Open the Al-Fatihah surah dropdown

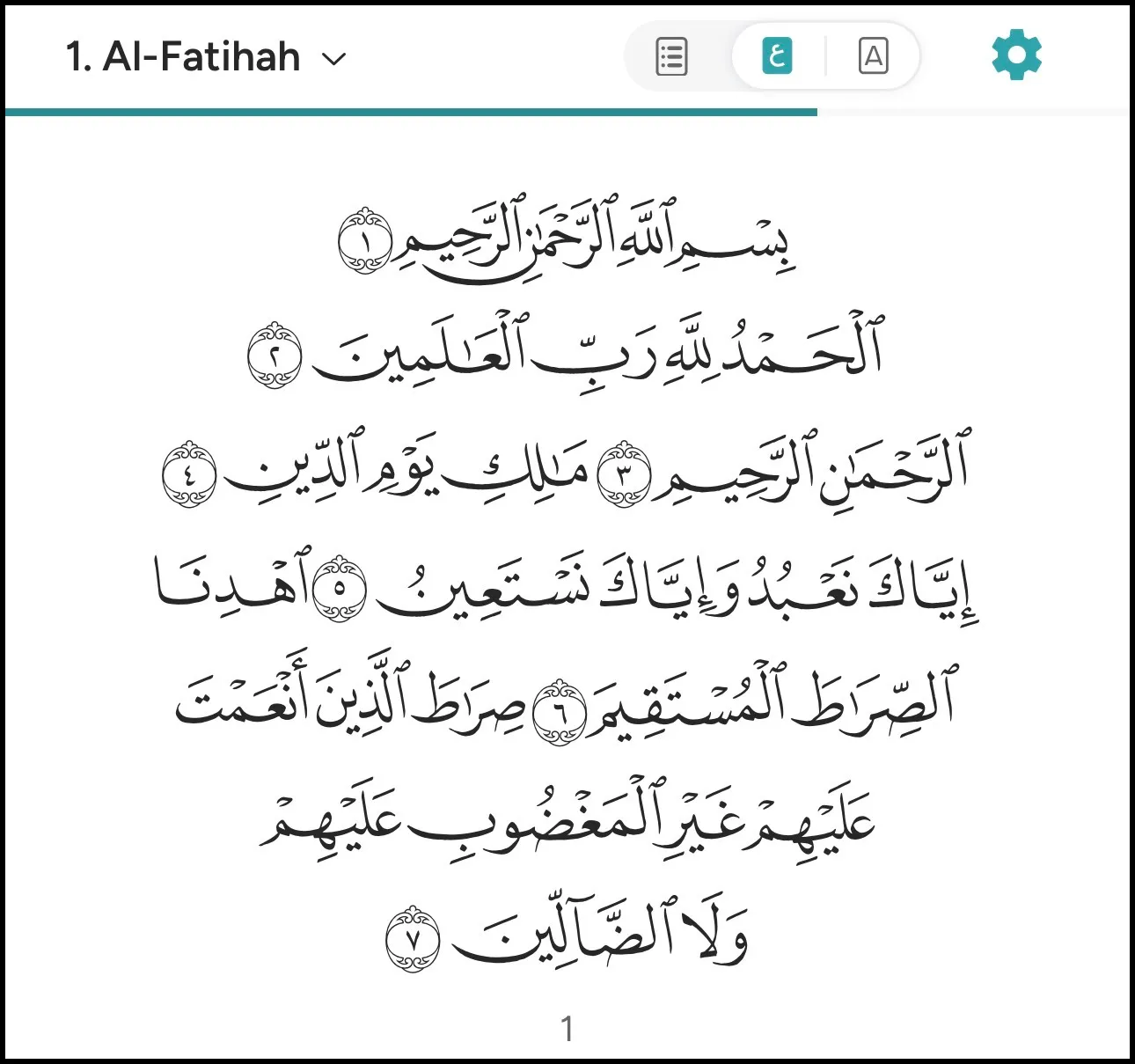[206, 57]
